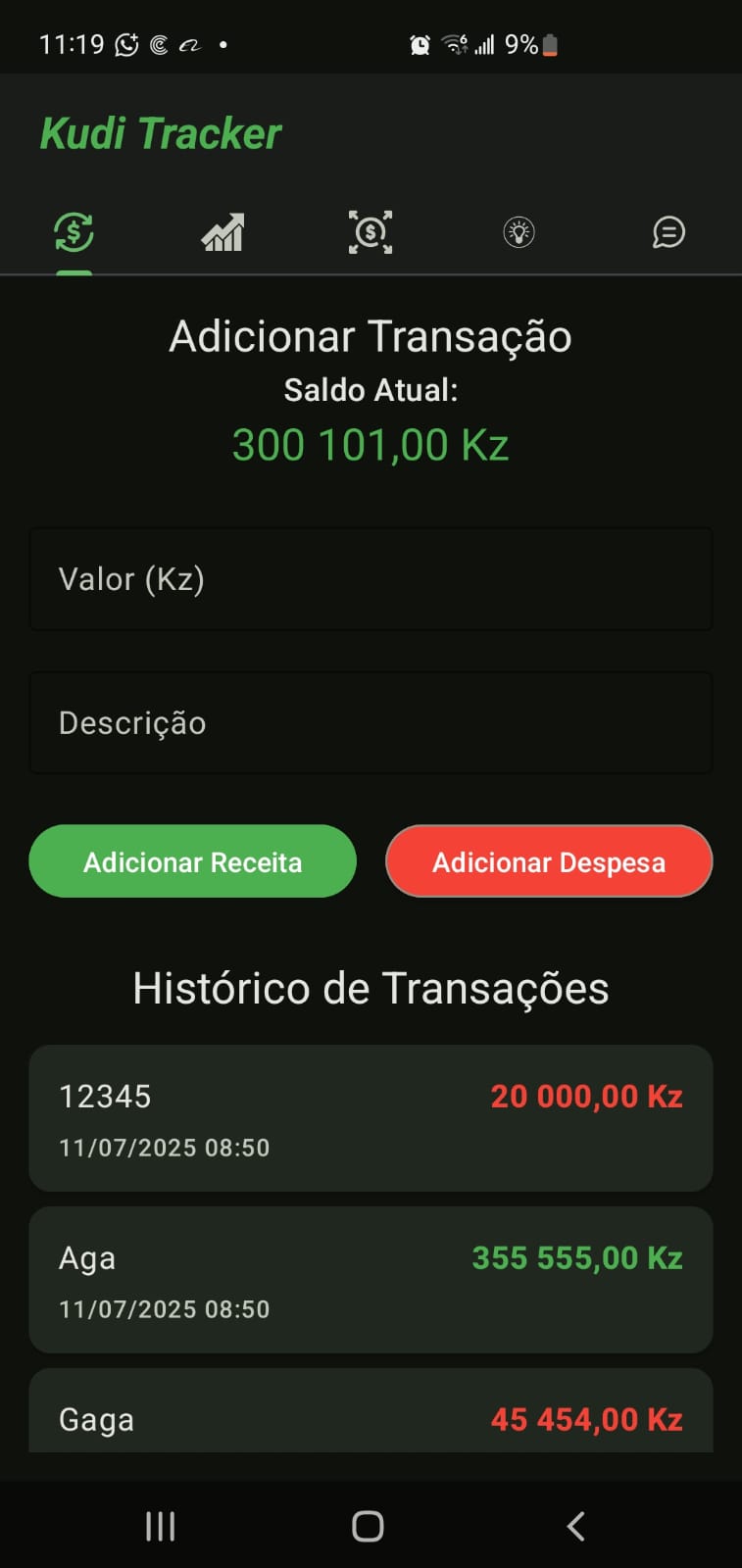The height and width of the screenshot is (1568, 742).
Task: Switch to the lightbulb tips tab
Action: coord(519,233)
